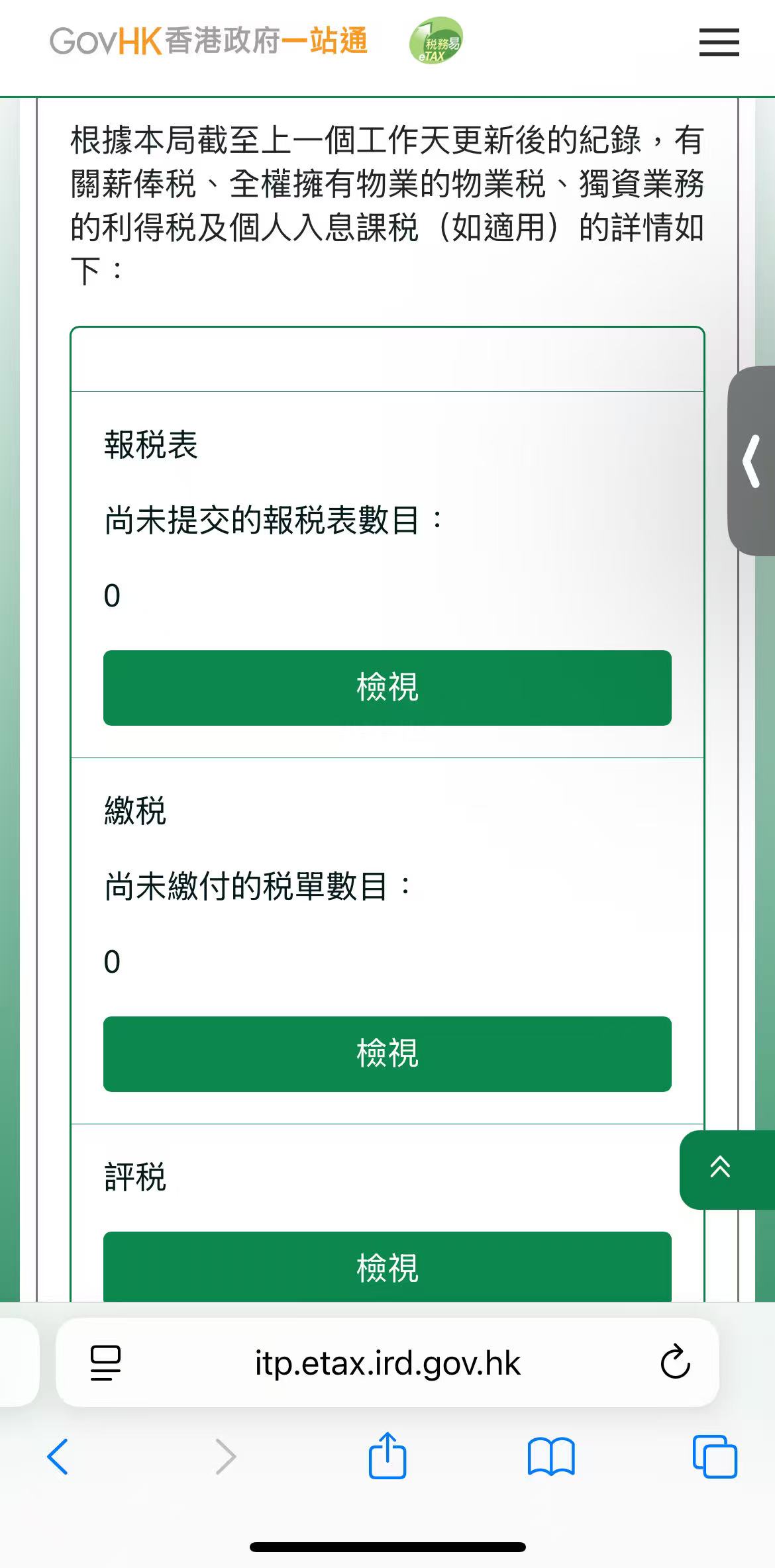Select the 繳稅 section heading
Image resolution: width=775 pixels, height=1568 pixels.
136,811
